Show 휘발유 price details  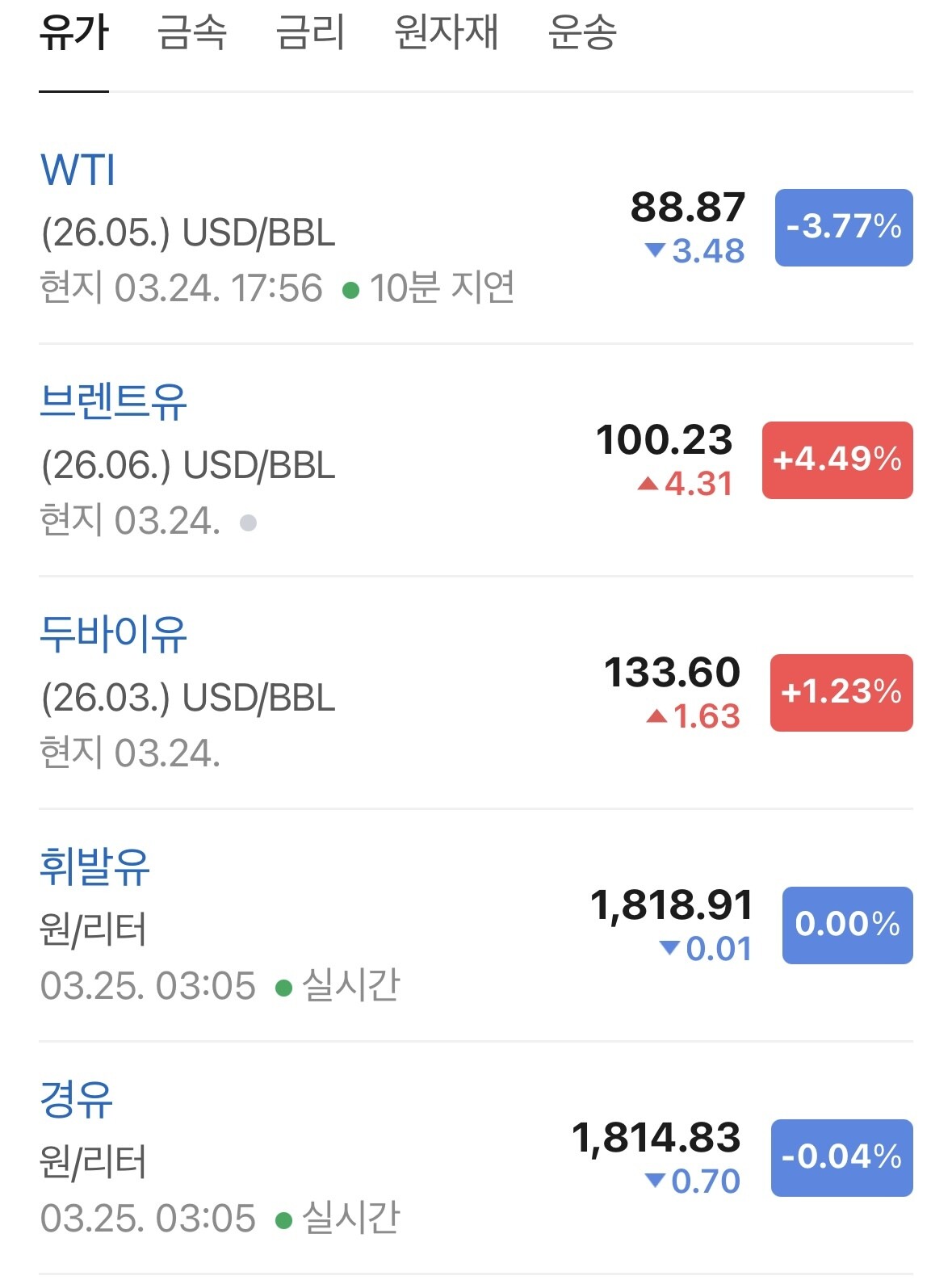click(95, 867)
